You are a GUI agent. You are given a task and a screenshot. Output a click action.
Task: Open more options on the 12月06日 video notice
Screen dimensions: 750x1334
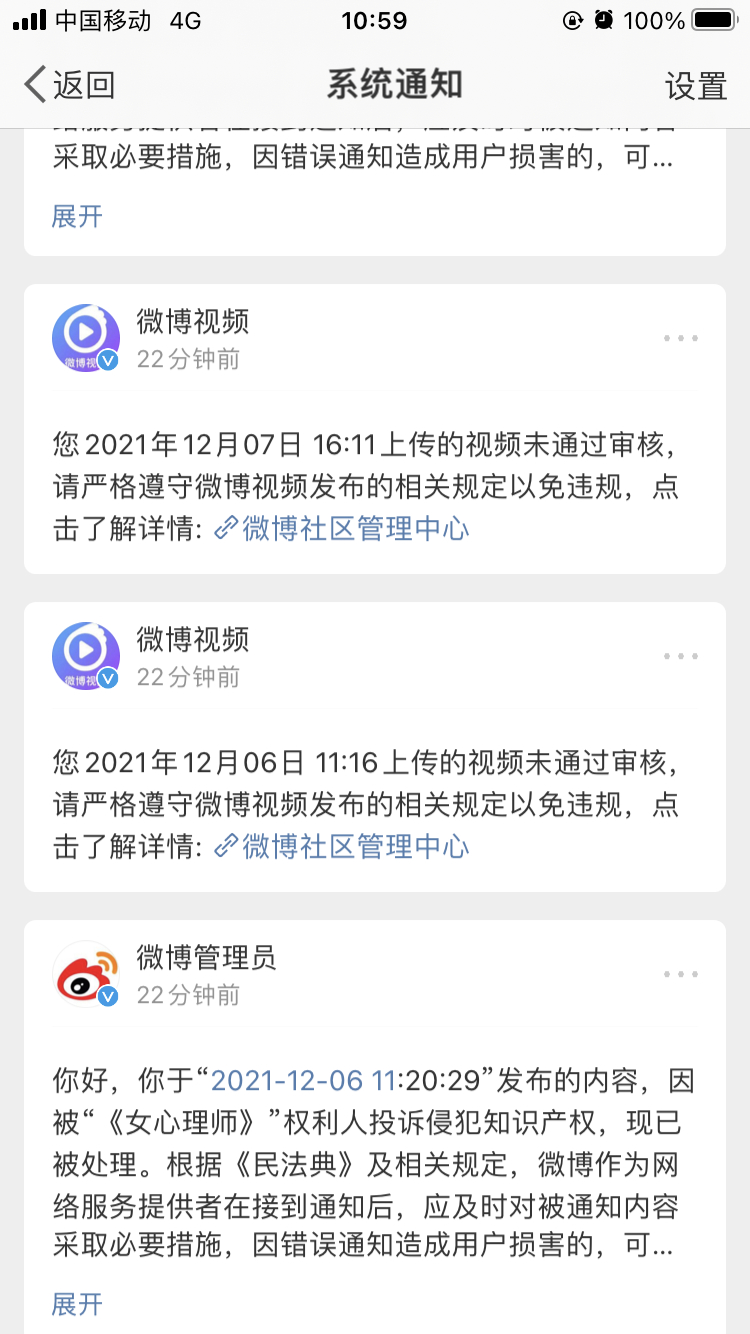click(x=681, y=656)
